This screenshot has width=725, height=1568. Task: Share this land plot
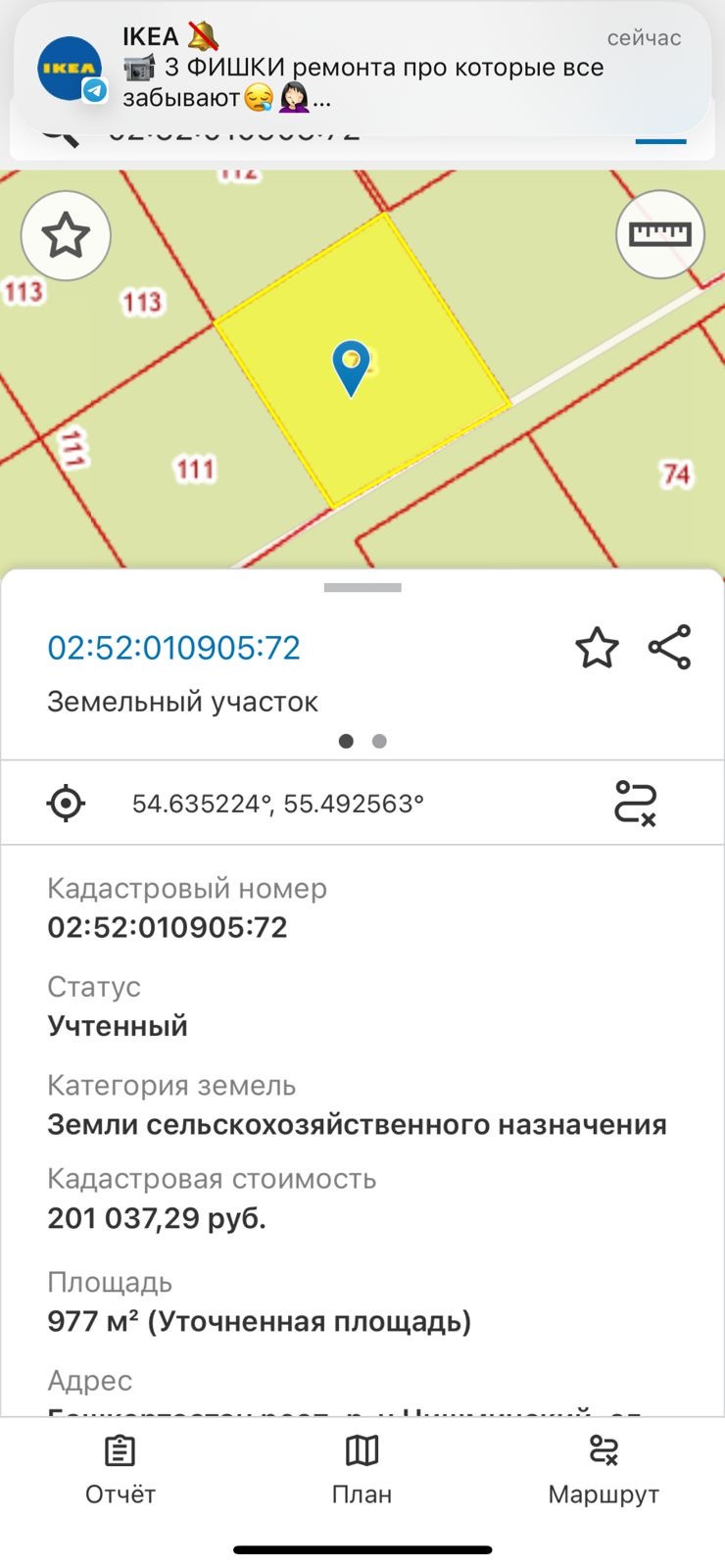point(670,648)
